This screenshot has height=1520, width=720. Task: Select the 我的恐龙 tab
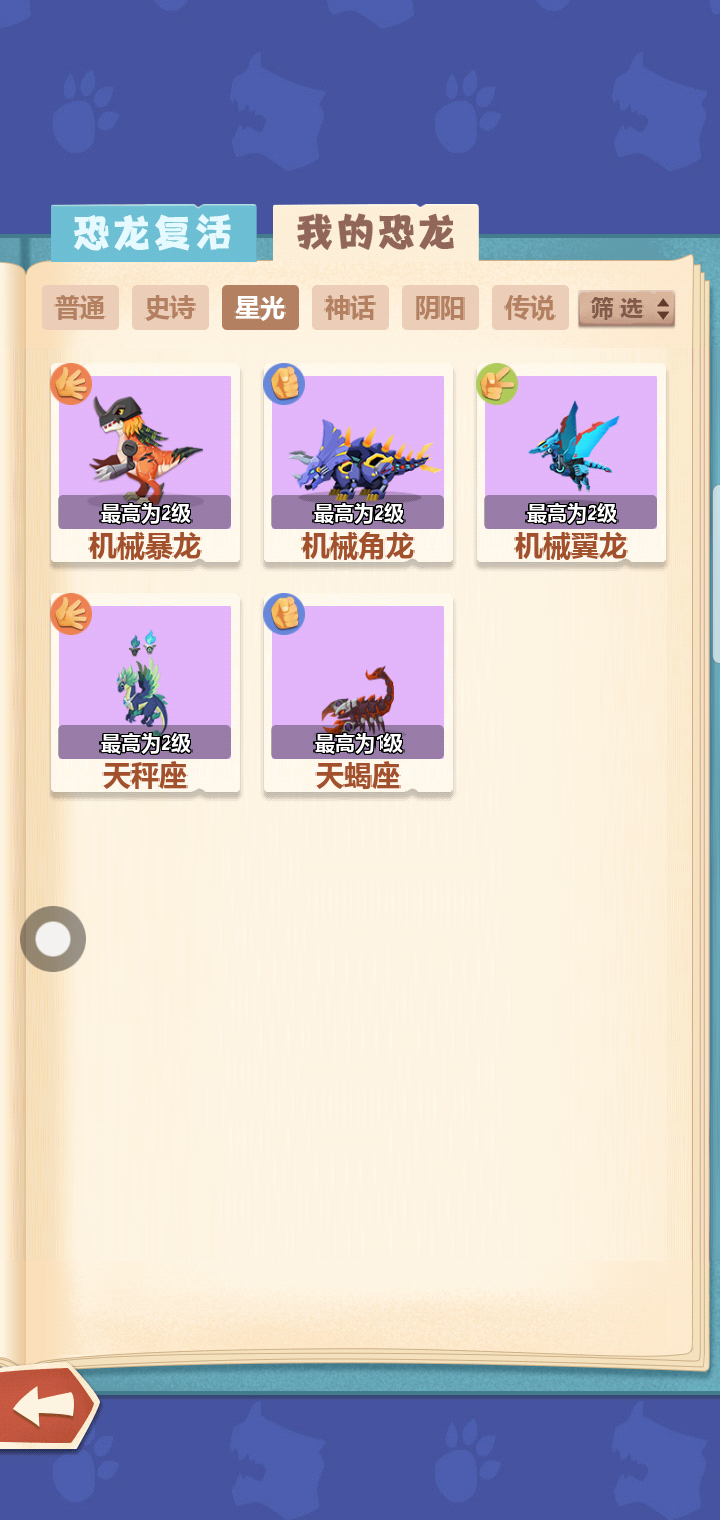pos(375,233)
